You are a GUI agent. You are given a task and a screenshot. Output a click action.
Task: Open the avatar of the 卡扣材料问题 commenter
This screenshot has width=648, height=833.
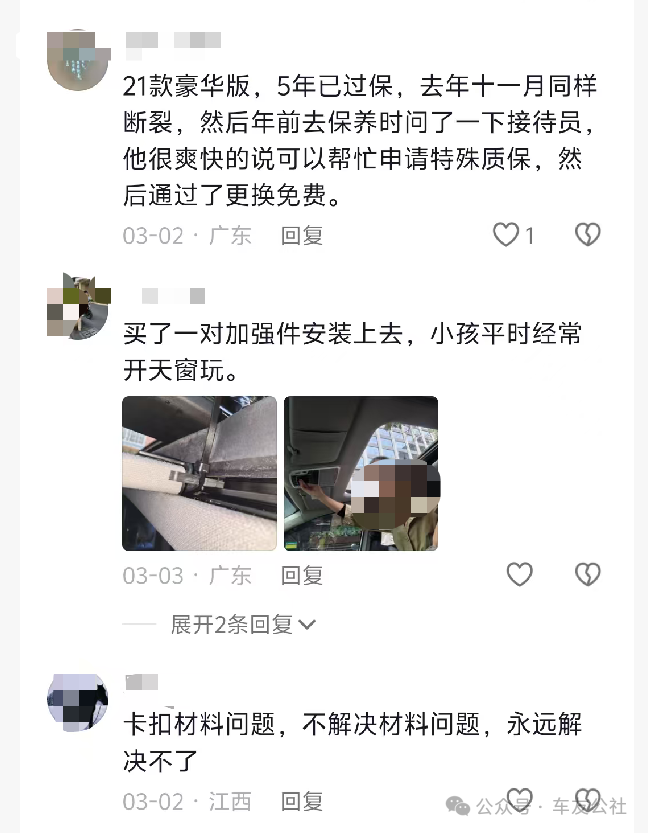click(77, 703)
